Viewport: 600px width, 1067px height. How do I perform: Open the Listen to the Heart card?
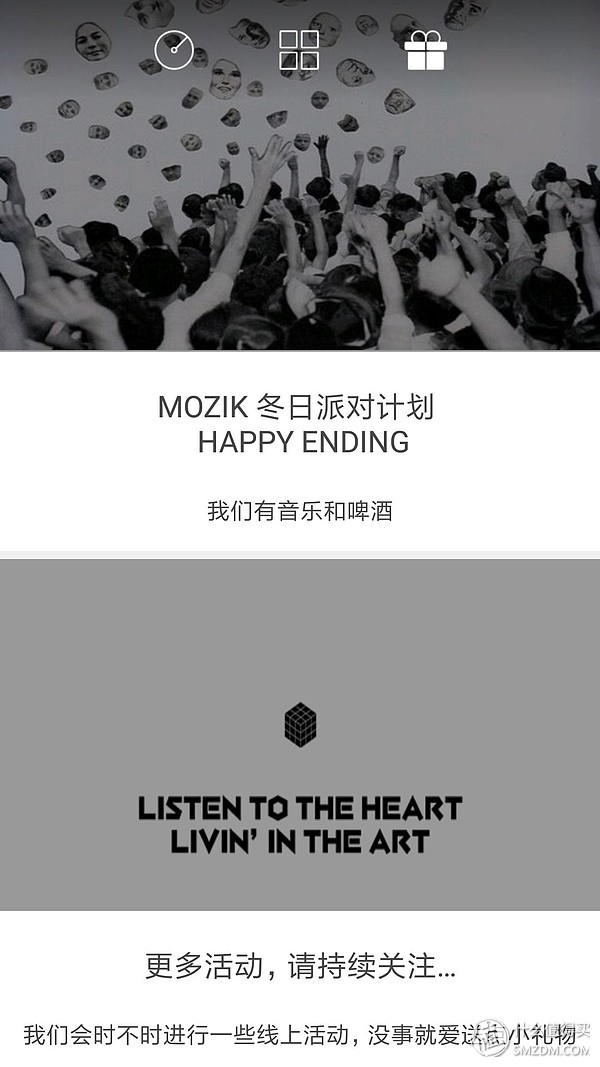300,735
